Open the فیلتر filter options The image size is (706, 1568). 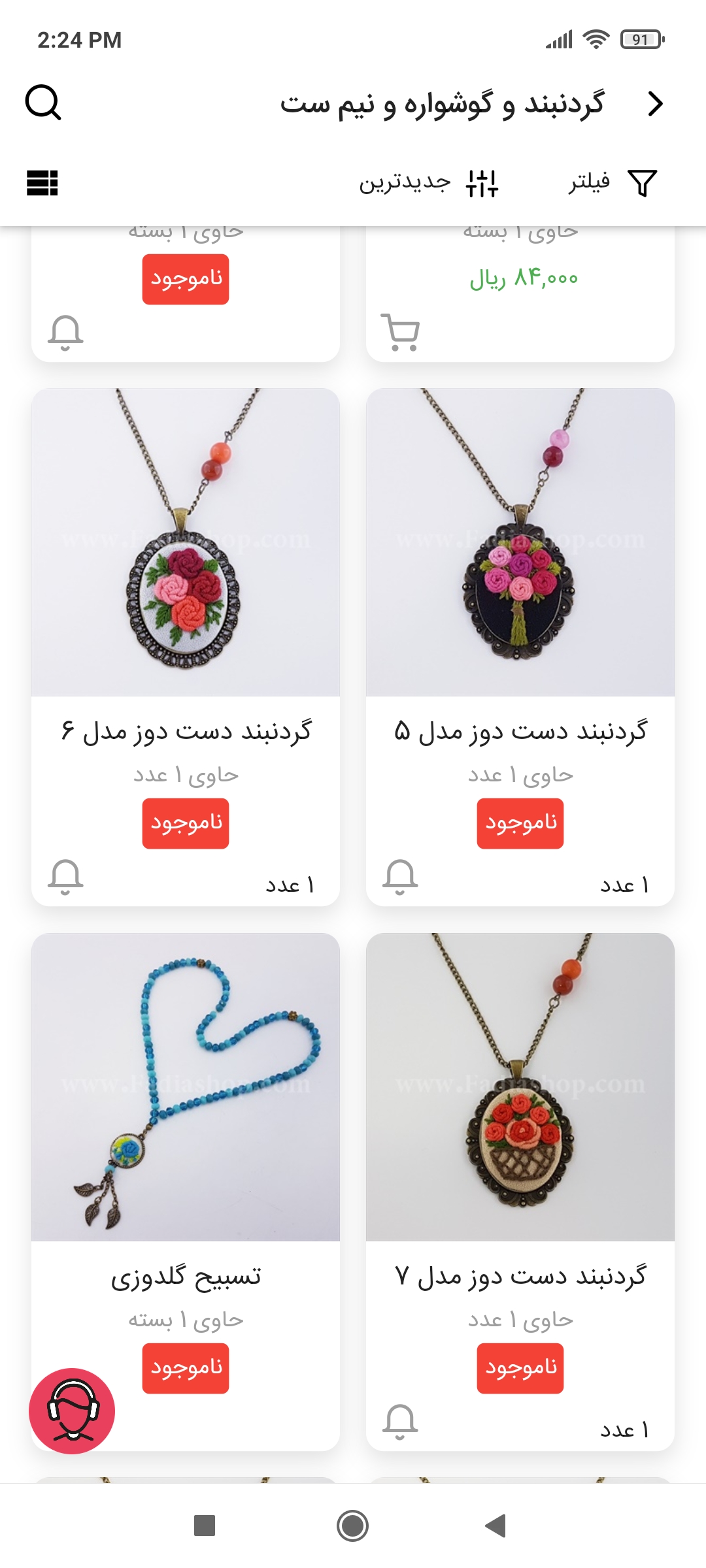[613, 182]
